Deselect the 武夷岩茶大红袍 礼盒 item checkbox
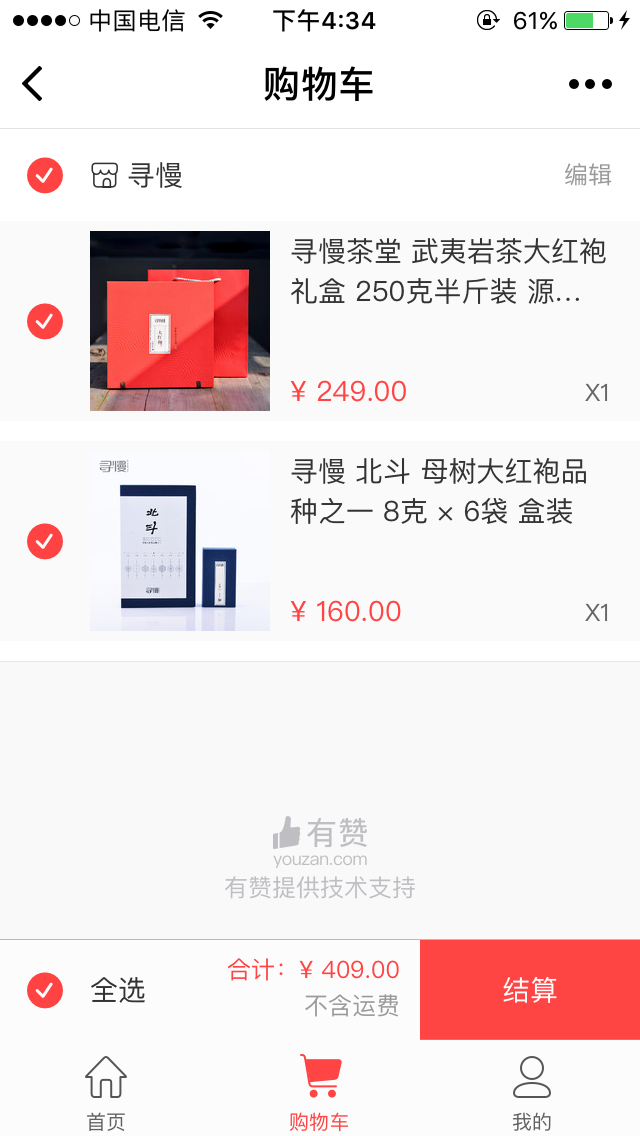This screenshot has height=1136, width=640. tap(45, 321)
